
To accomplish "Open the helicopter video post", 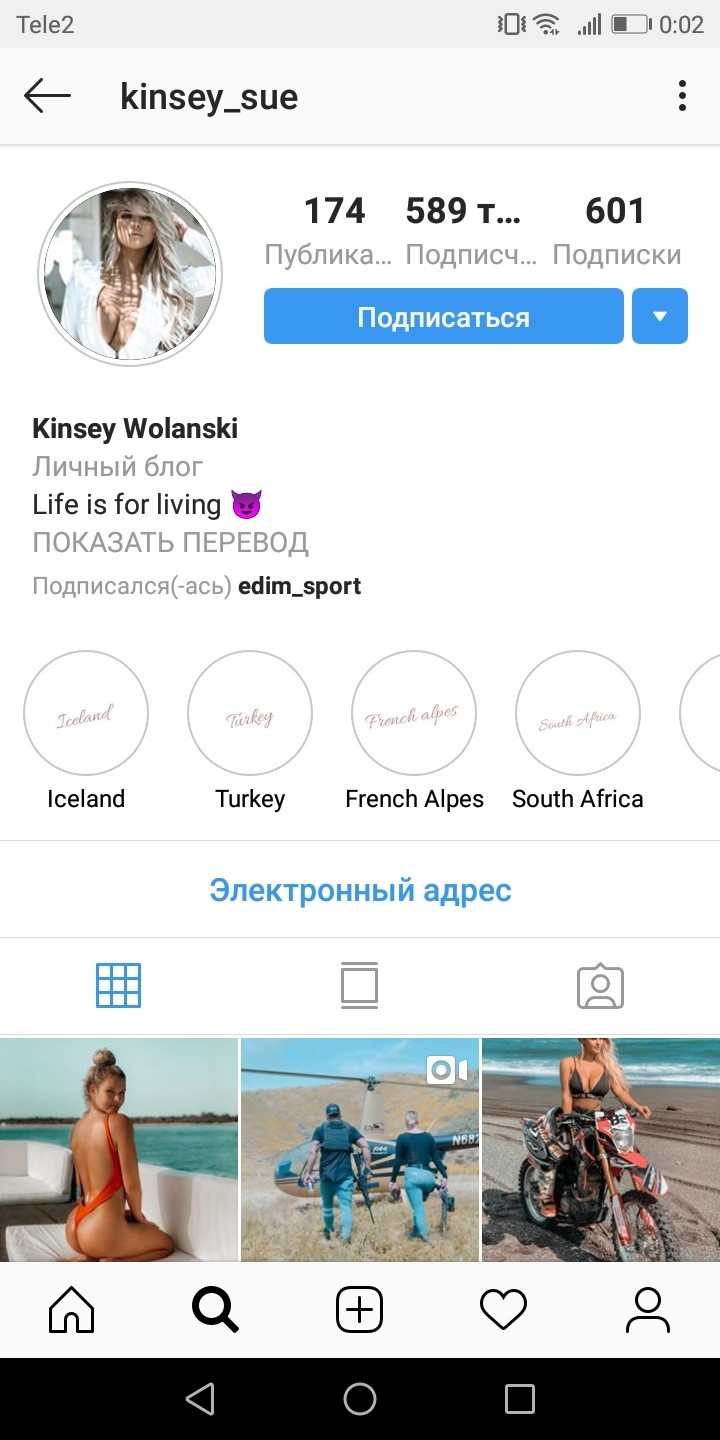I will click(x=360, y=1150).
